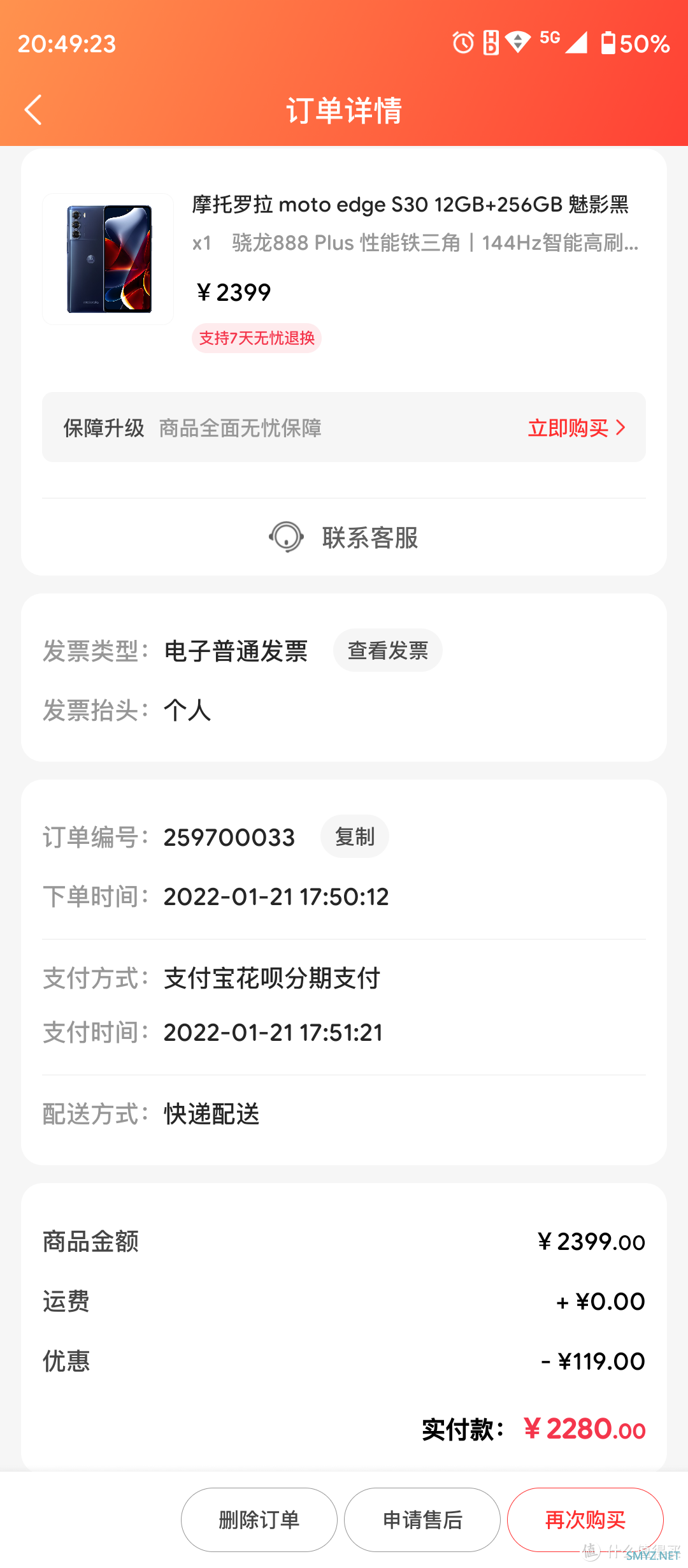
Task: Select the payment method 支付宝花呗分期支付
Action: 271,979
